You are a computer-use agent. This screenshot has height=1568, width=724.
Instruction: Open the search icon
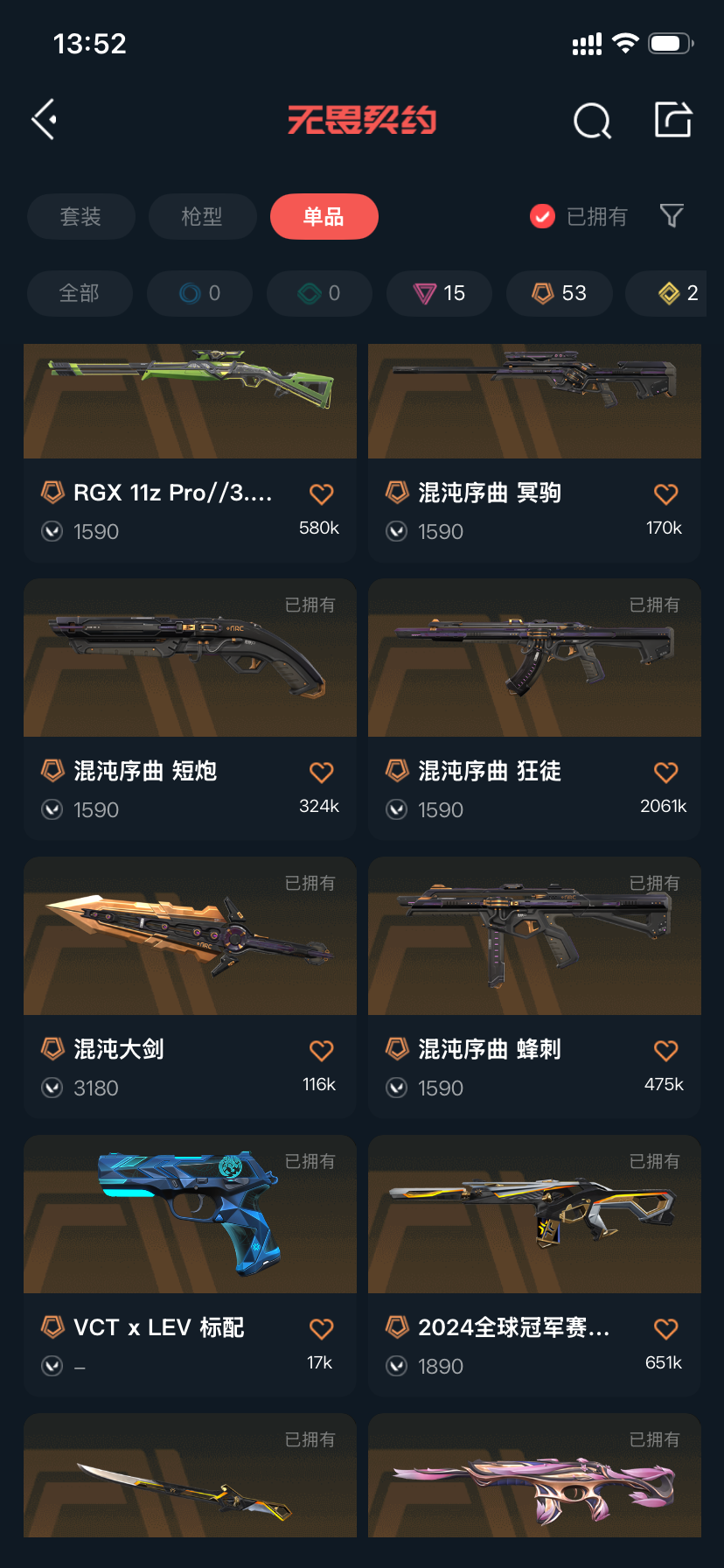coord(592,121)
